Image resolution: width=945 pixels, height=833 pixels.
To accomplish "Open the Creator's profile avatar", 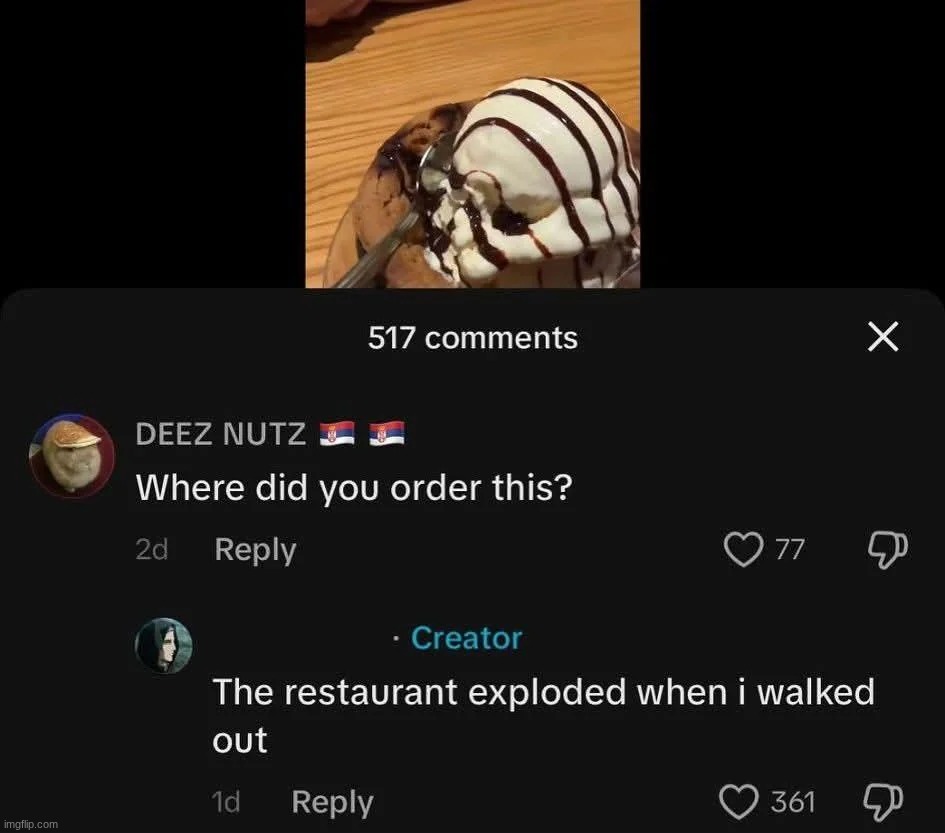I will point(162,645).
